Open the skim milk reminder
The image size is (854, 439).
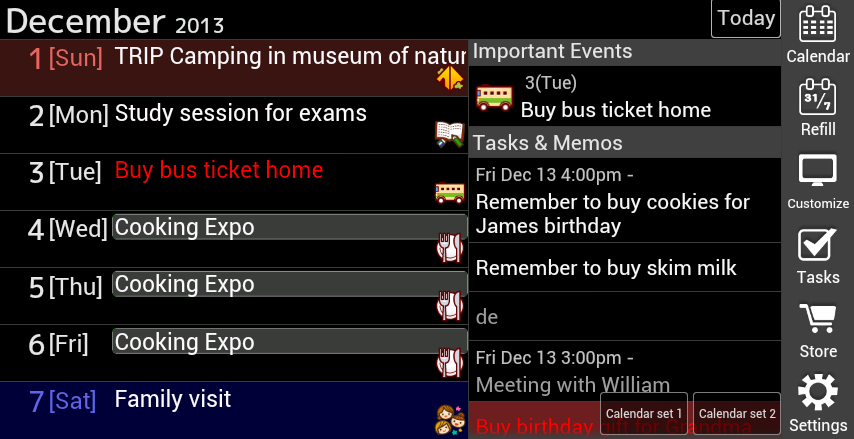[606, 267]
